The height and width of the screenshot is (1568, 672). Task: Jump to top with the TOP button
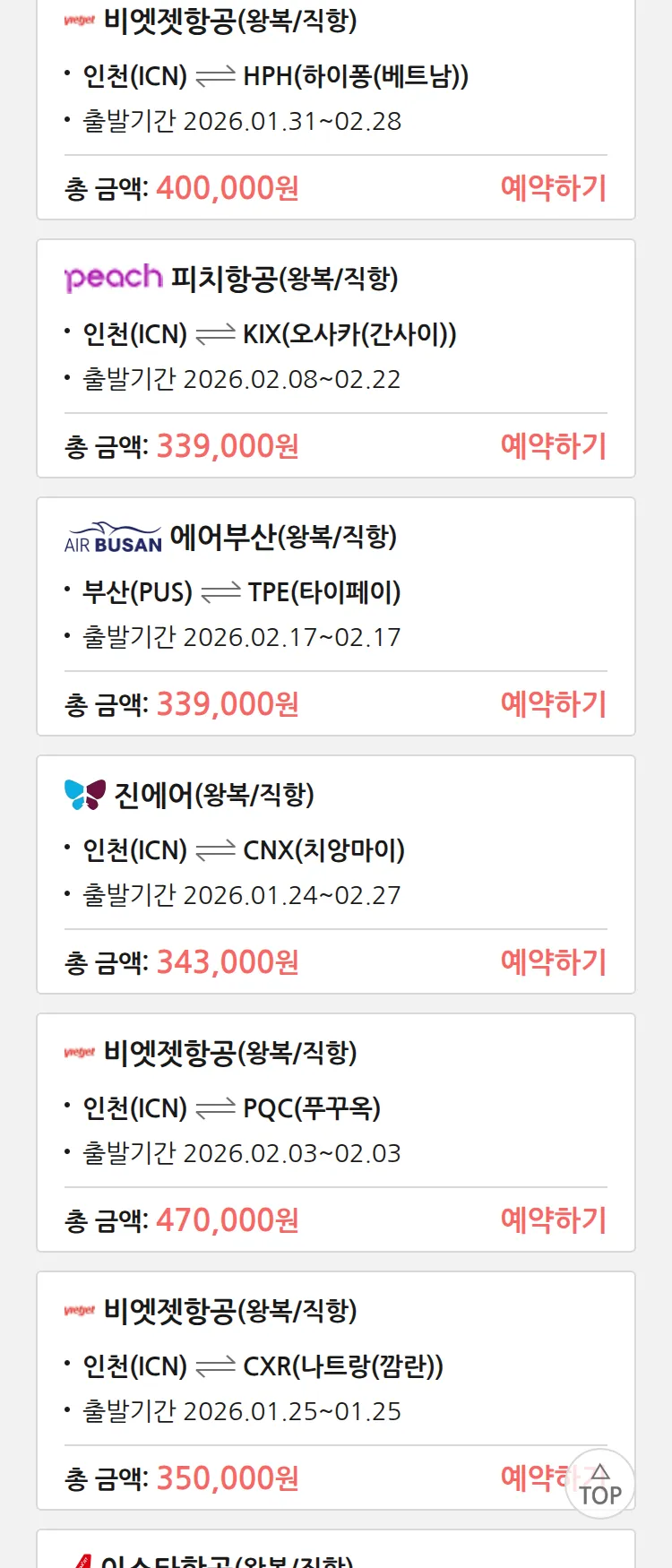point(600,1484)
